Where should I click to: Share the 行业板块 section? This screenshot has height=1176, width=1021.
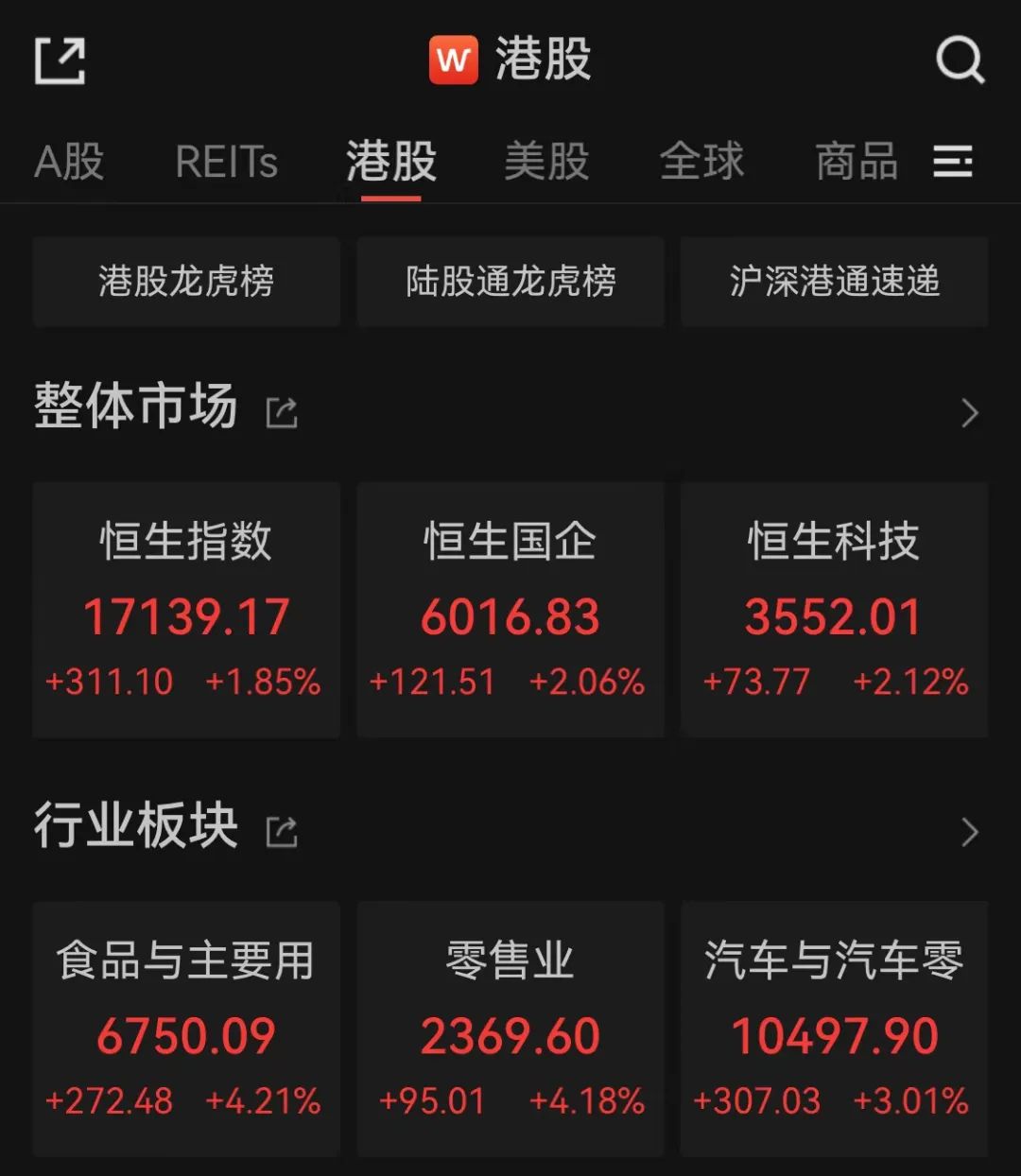pos(282,832)
